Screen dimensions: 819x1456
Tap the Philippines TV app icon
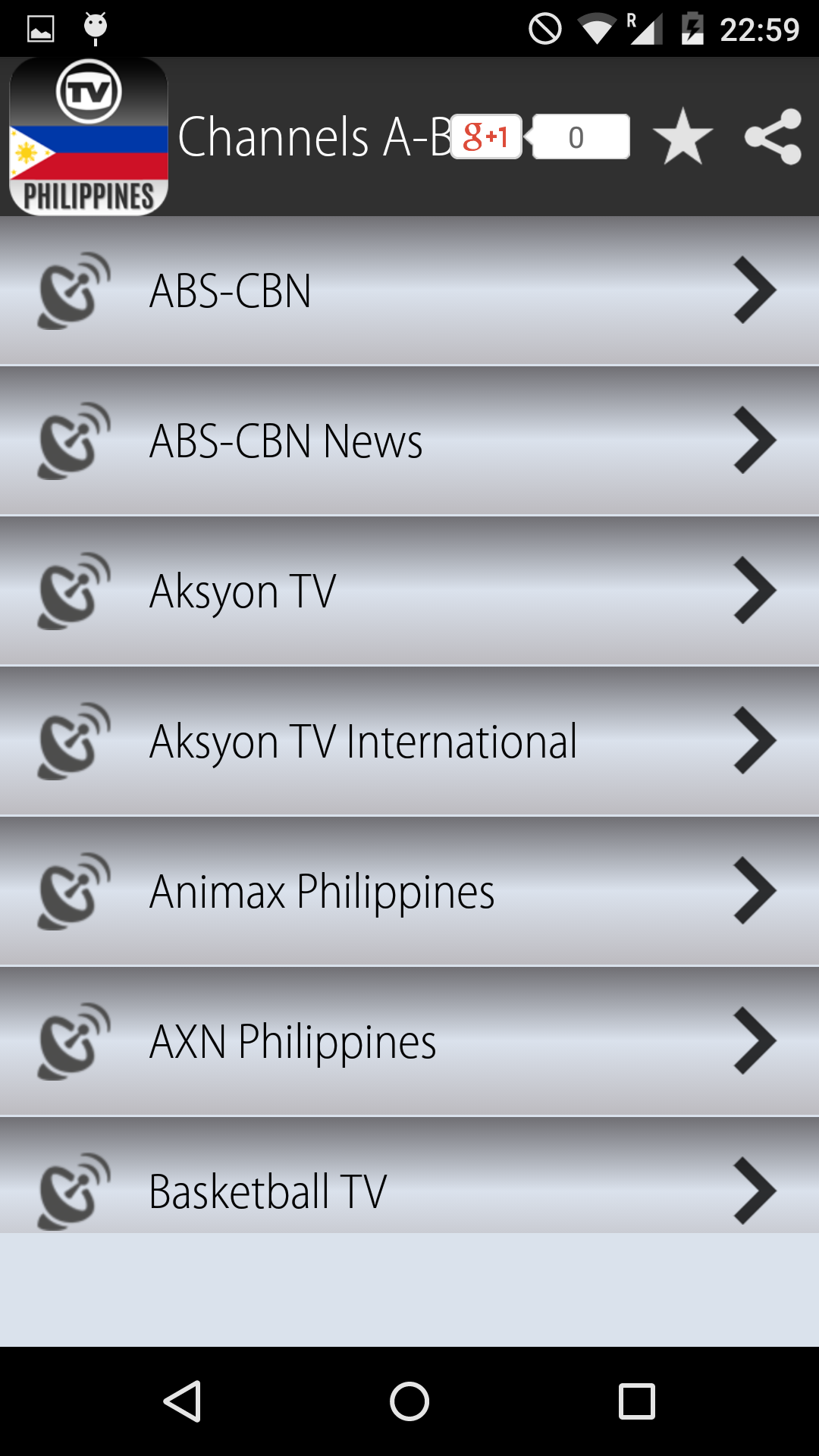point(89,136)
